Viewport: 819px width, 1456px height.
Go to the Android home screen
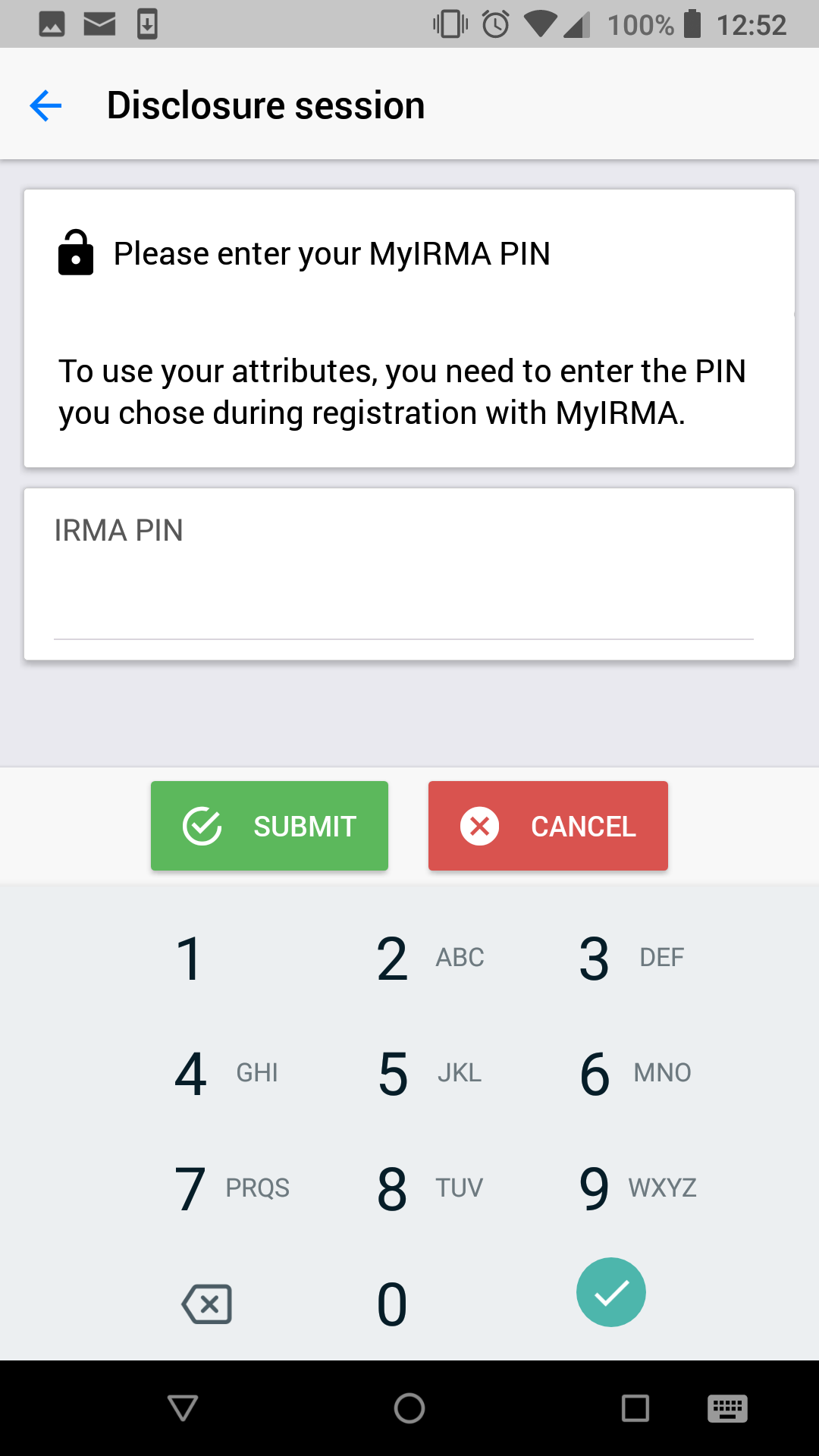coord(409,1408)
